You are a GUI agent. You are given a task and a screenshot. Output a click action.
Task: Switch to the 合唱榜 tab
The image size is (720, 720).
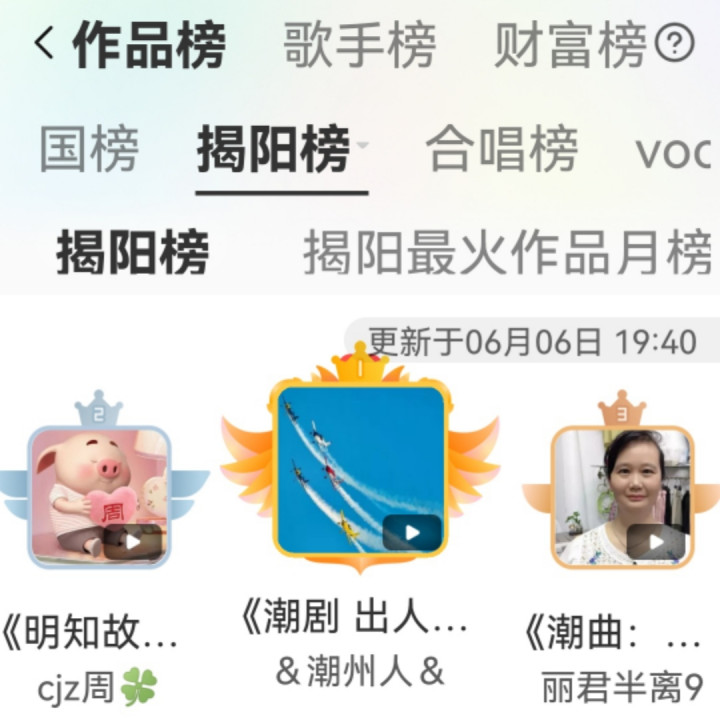[501, 150]
